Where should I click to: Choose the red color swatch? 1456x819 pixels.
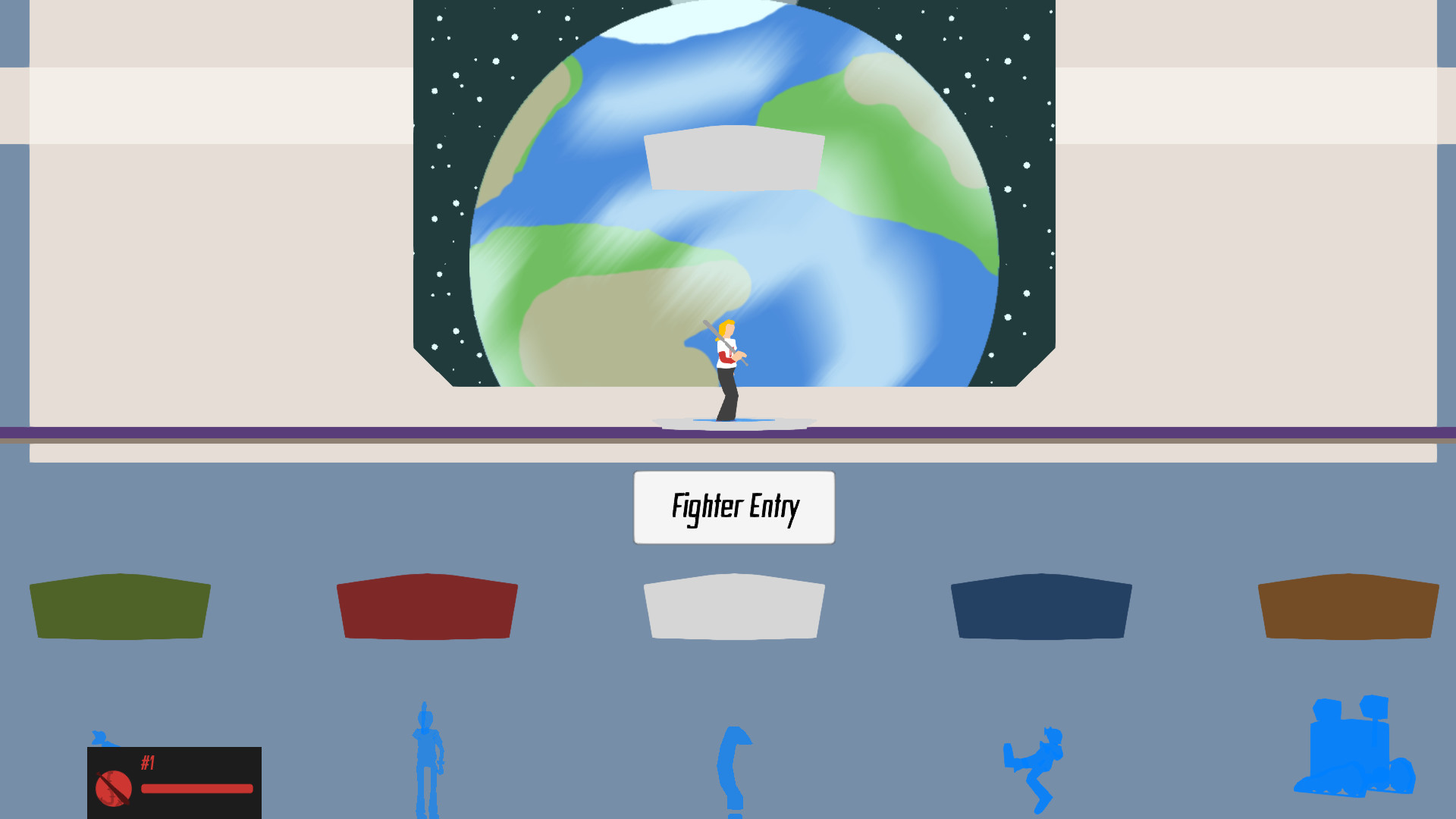(427, 607)
